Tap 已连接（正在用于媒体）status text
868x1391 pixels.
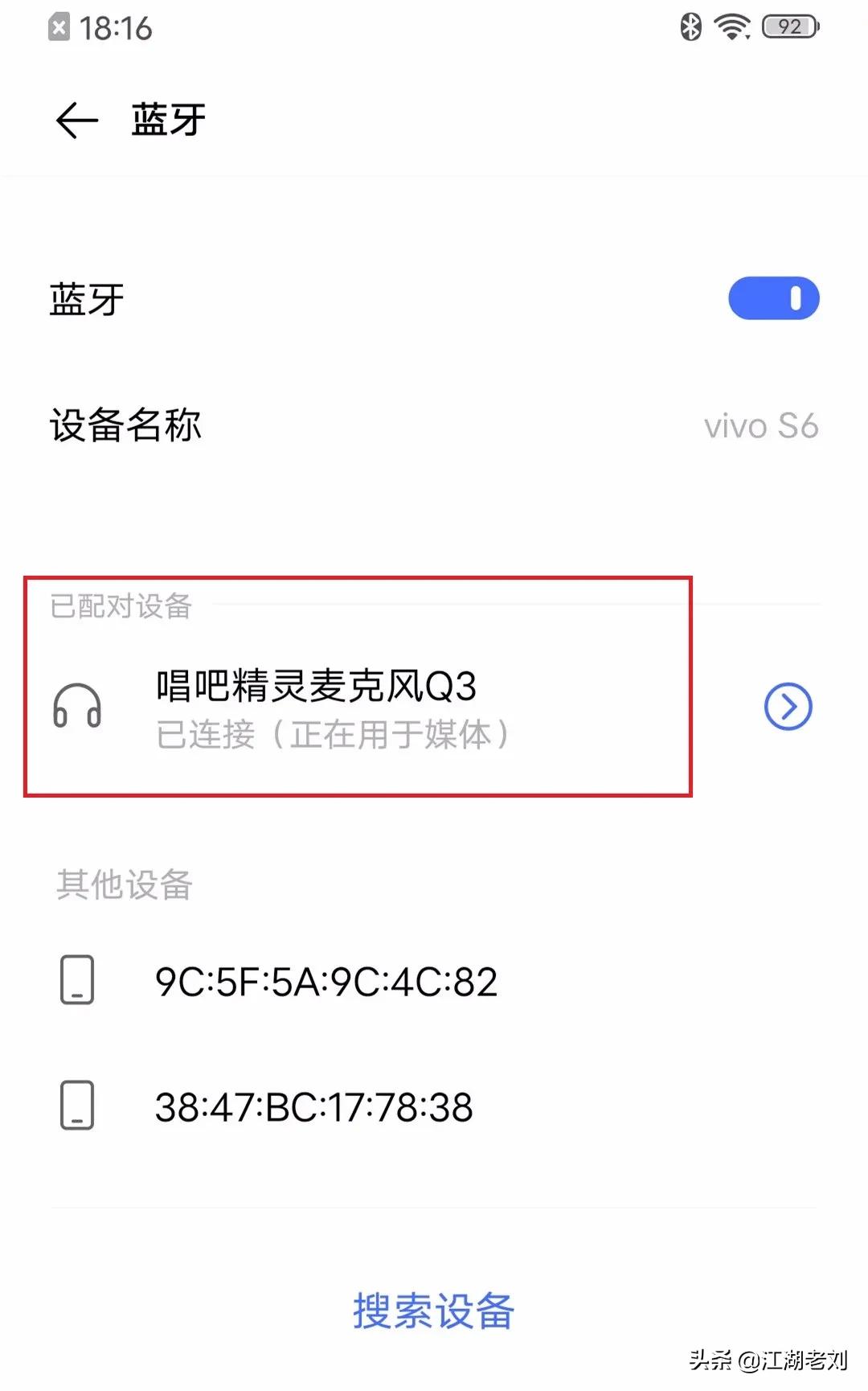tap(332, 734)
